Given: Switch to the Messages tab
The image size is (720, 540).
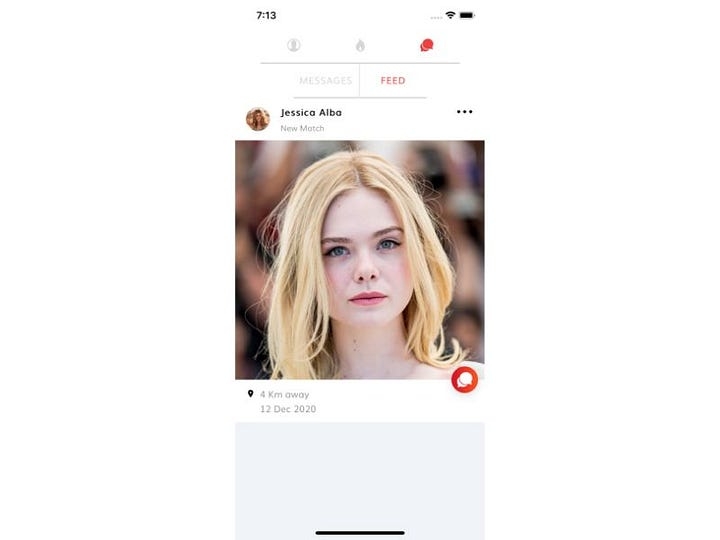Looking at the screenshot, I should tap(326, 81).
